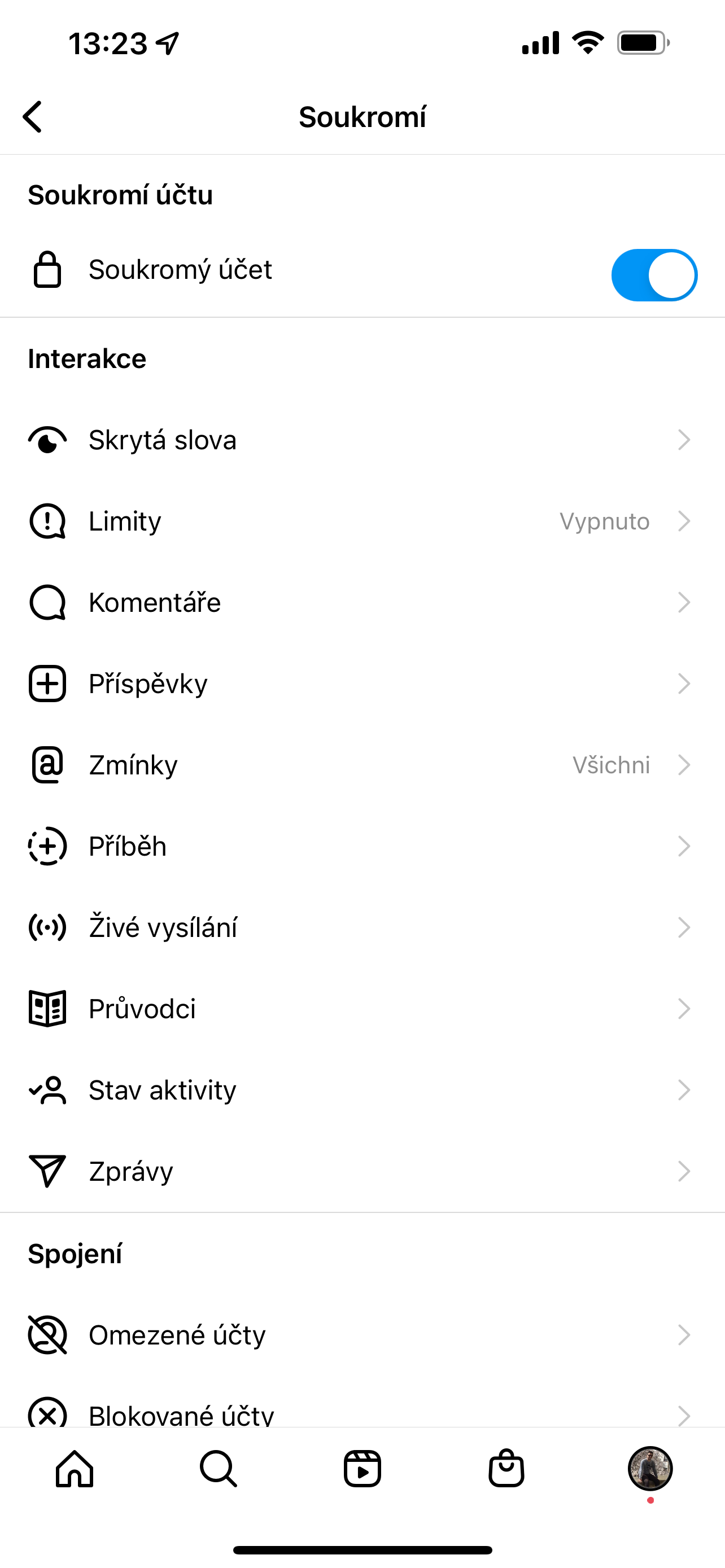Viewport: 725px width, 1568px height.
Task: Open Stav aktivity settings
Action: [362, 1090]
